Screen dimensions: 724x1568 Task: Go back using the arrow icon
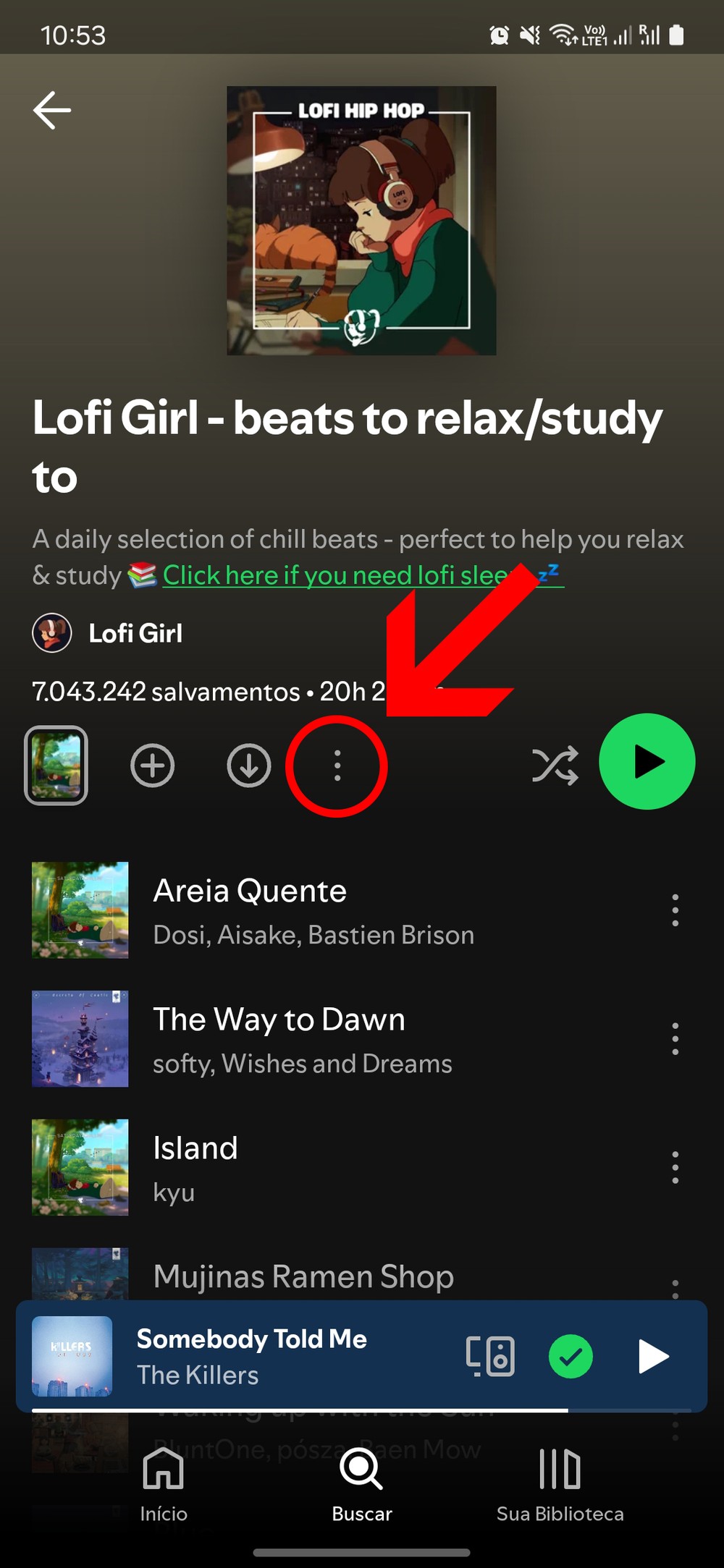click(52, 110)
